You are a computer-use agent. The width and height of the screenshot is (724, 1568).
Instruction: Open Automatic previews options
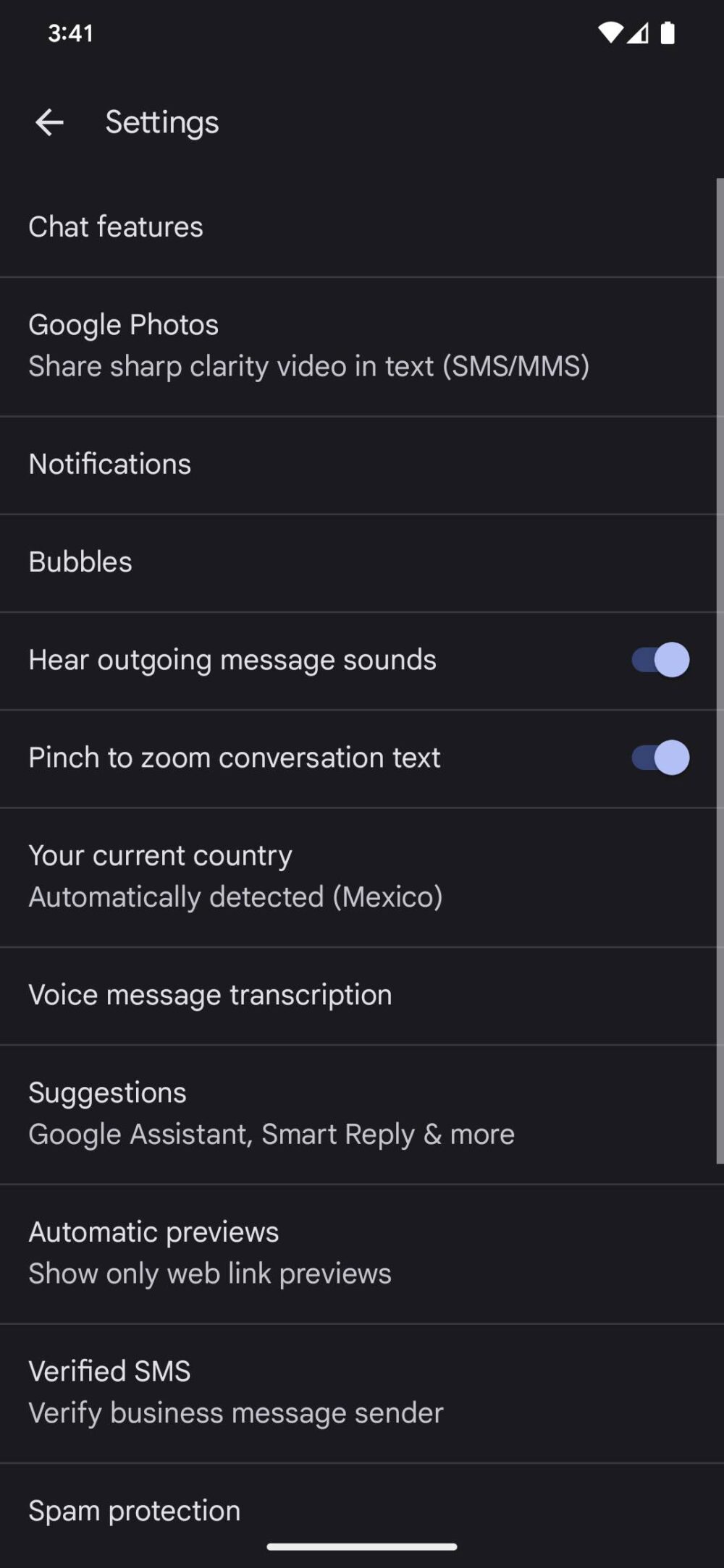point(210,1253)
